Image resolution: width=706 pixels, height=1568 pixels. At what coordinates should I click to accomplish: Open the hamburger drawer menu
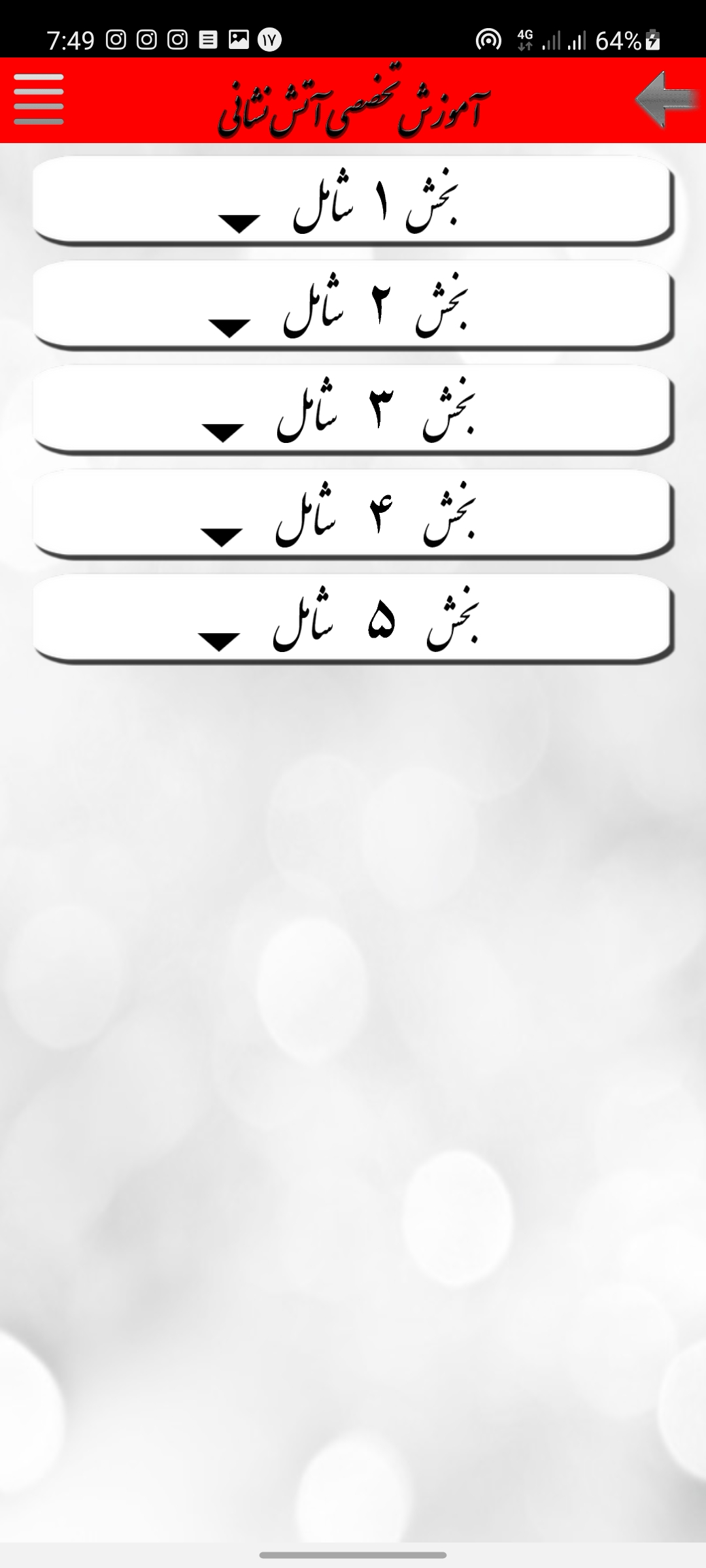point(39,99)
